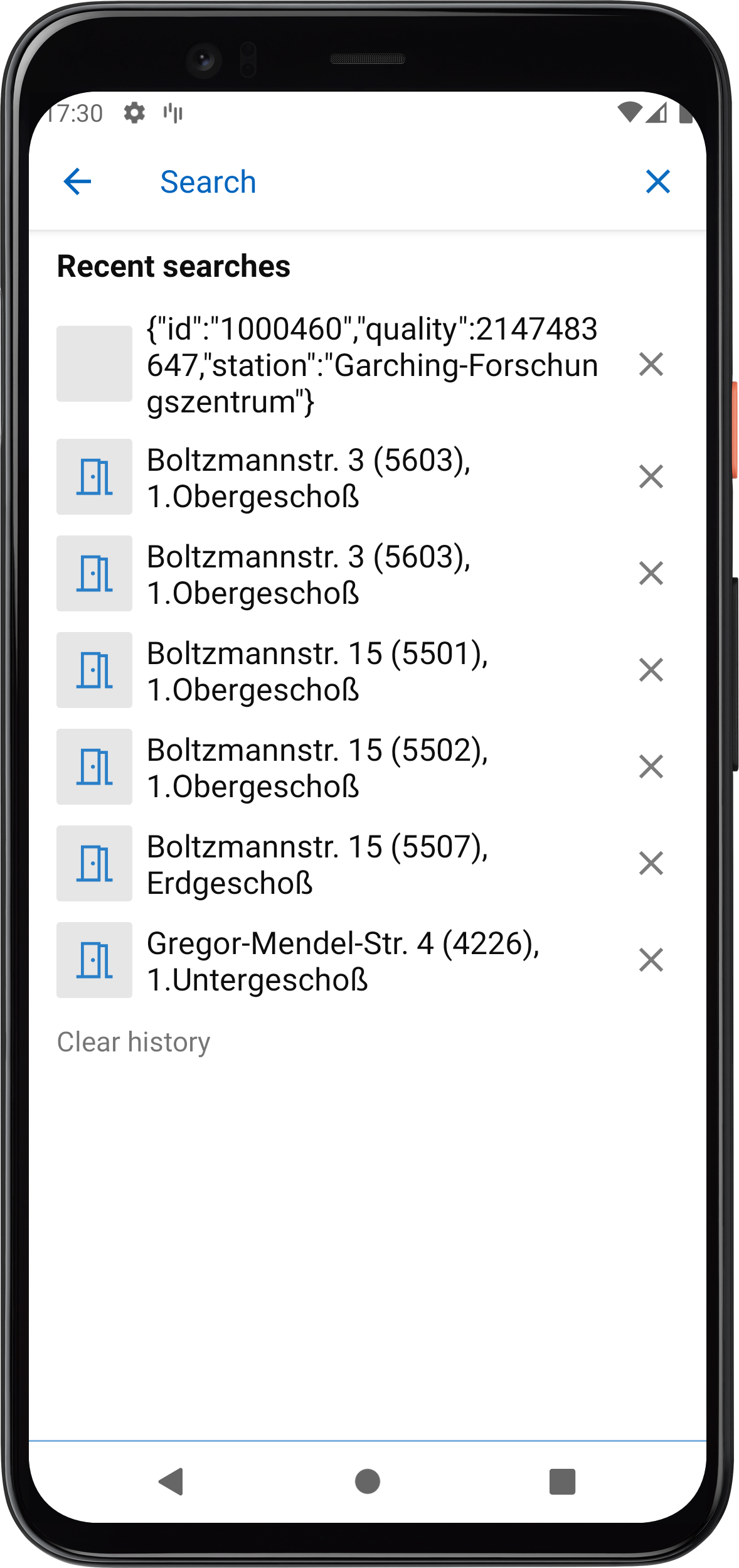Tap Clear history

coord(134,1043)
